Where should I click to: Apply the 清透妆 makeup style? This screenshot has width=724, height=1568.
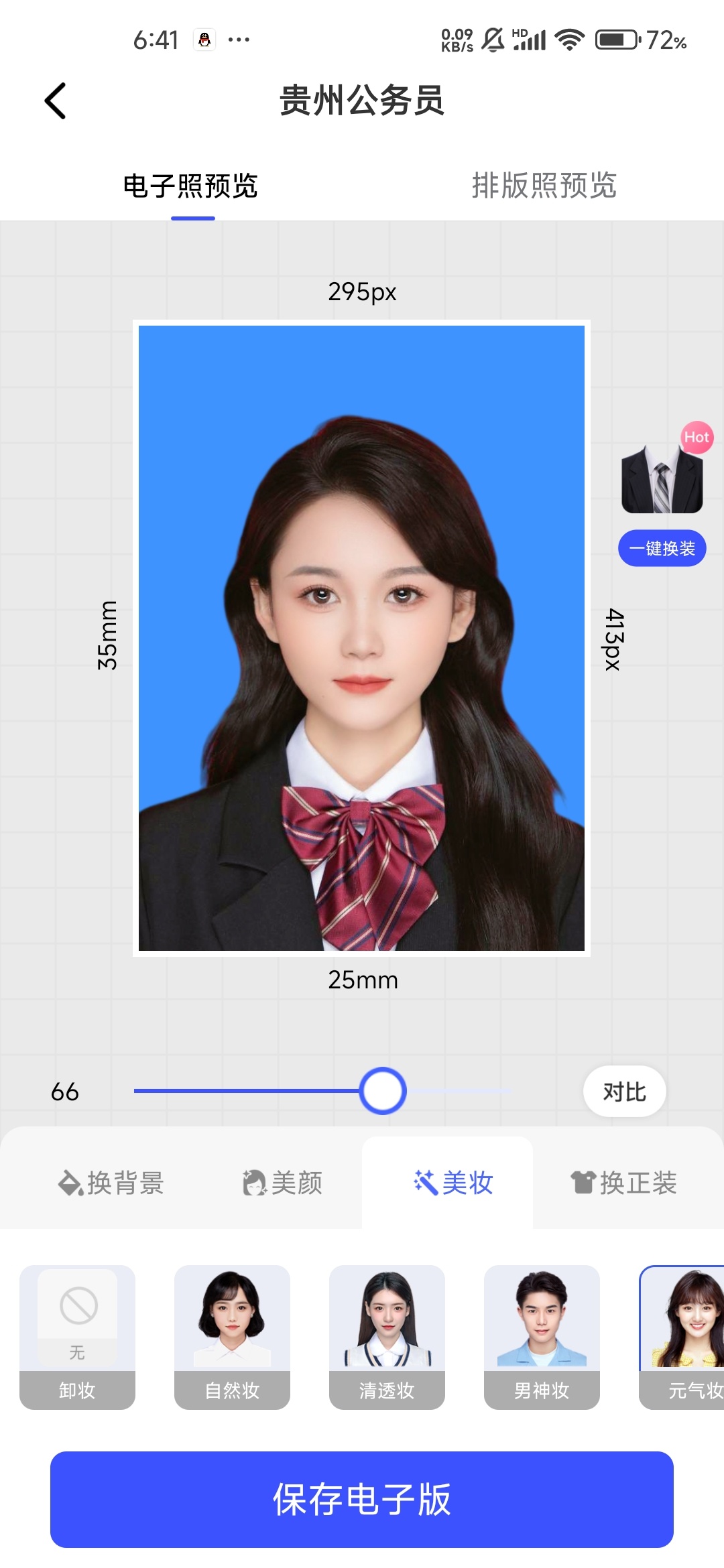coord(387,1337)
